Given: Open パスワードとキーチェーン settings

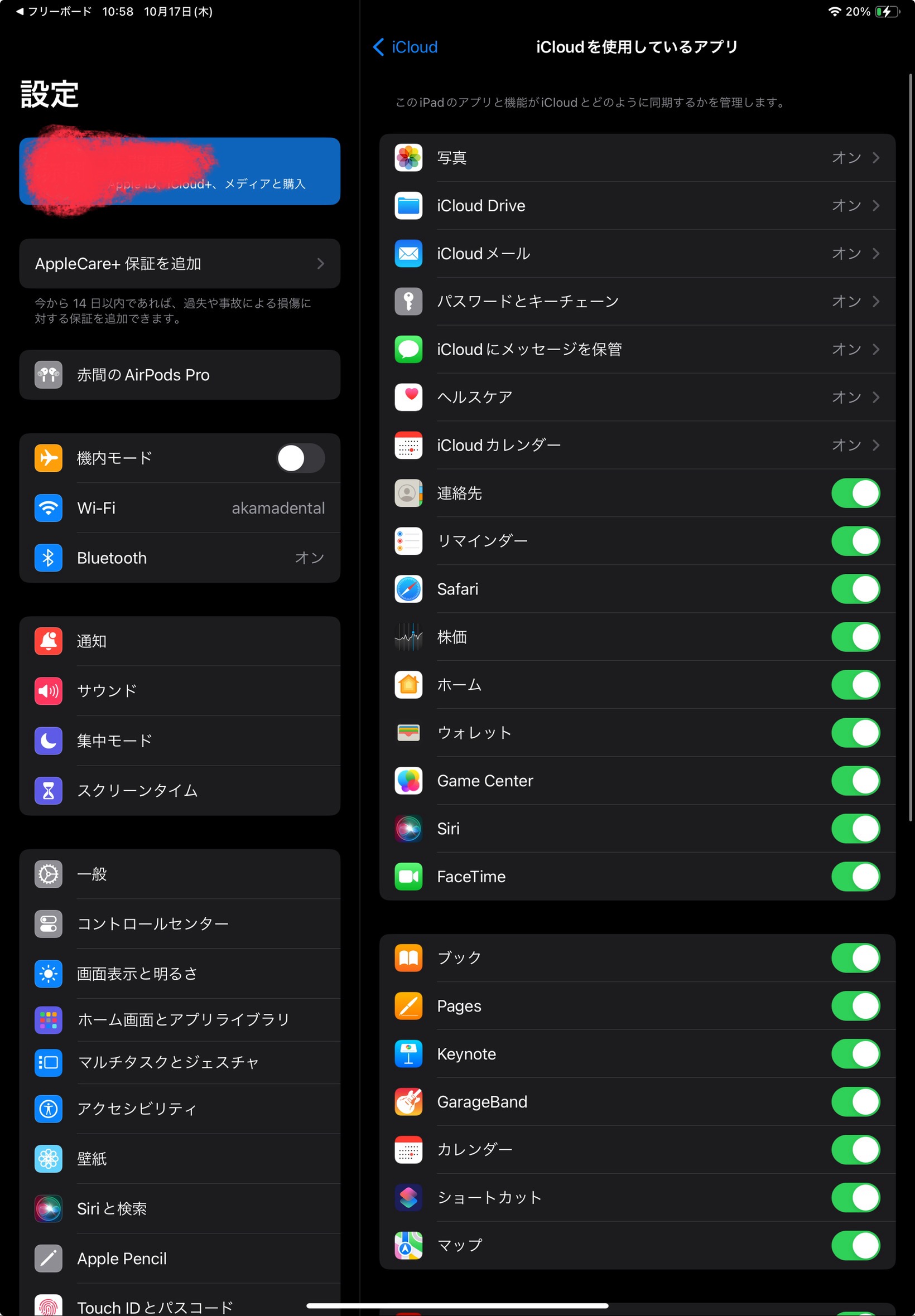Looking at the screenshot, I should pyautogui.click(x=637, y=301).
